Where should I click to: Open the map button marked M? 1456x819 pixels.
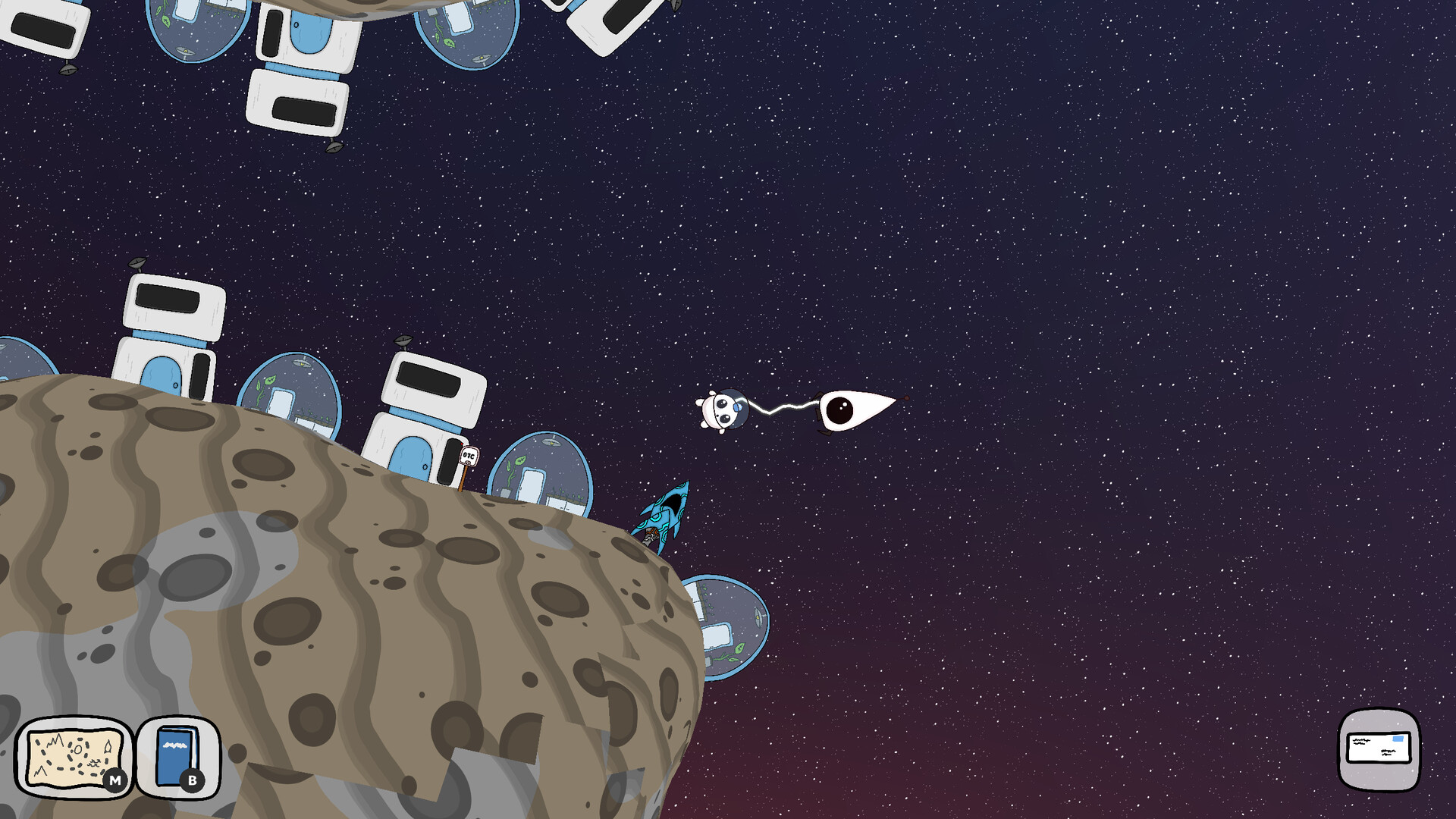click(74, 758)
